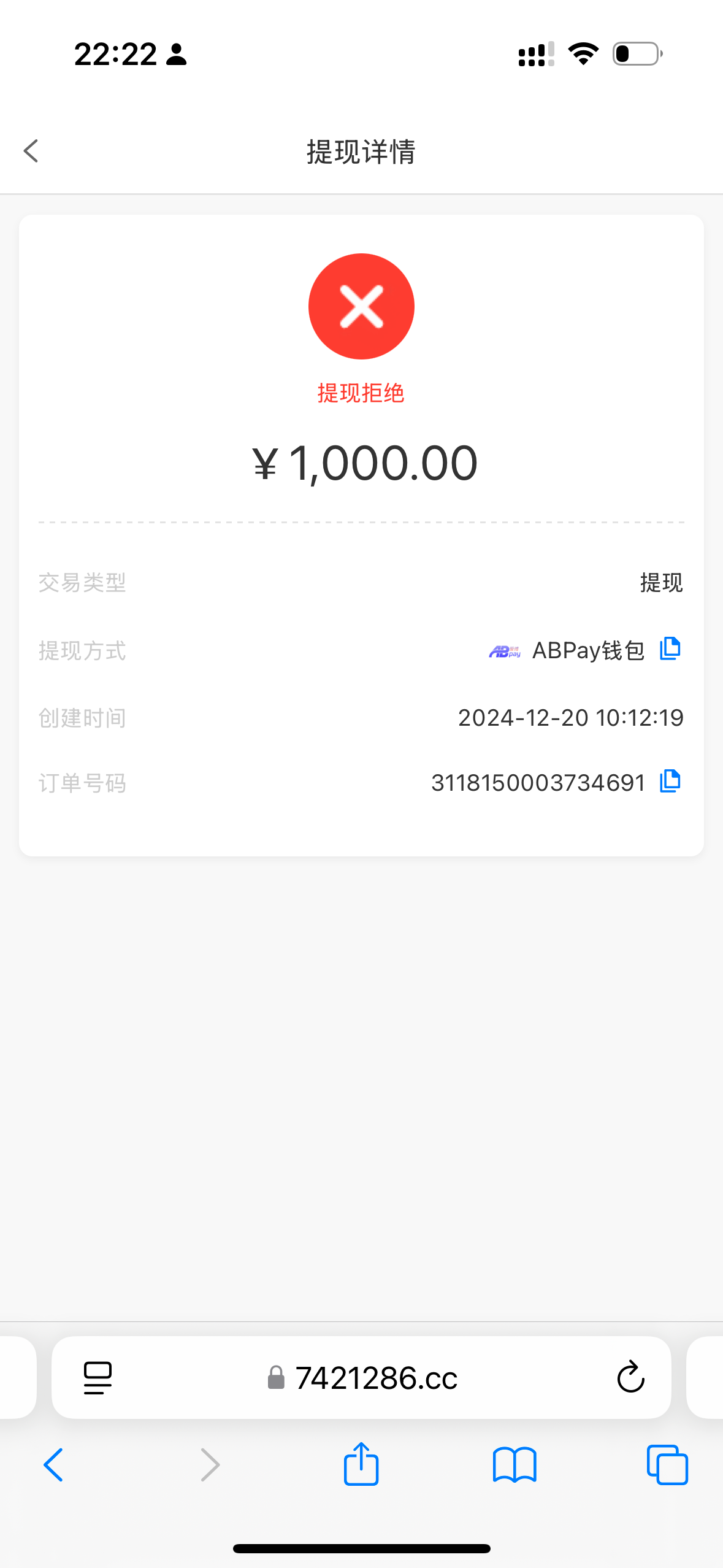Screen dimensions: 723x1568
Task: Go back from 提现详情 page
Action: [x=31, y=150]
